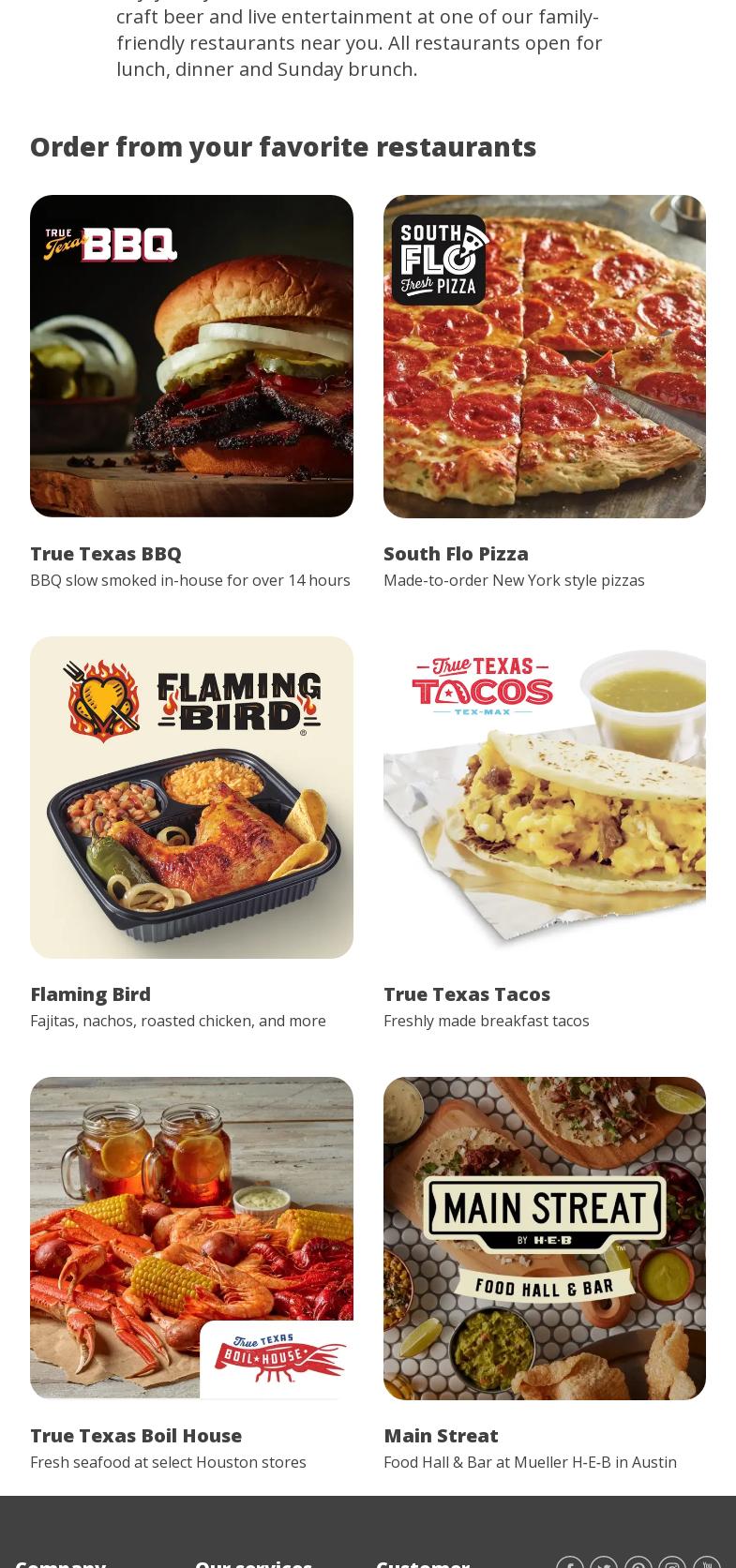Open the Pinterest icon in the footer
Screen dimensions: 736x1568
pyautogui.click(x=638, y=1562)
